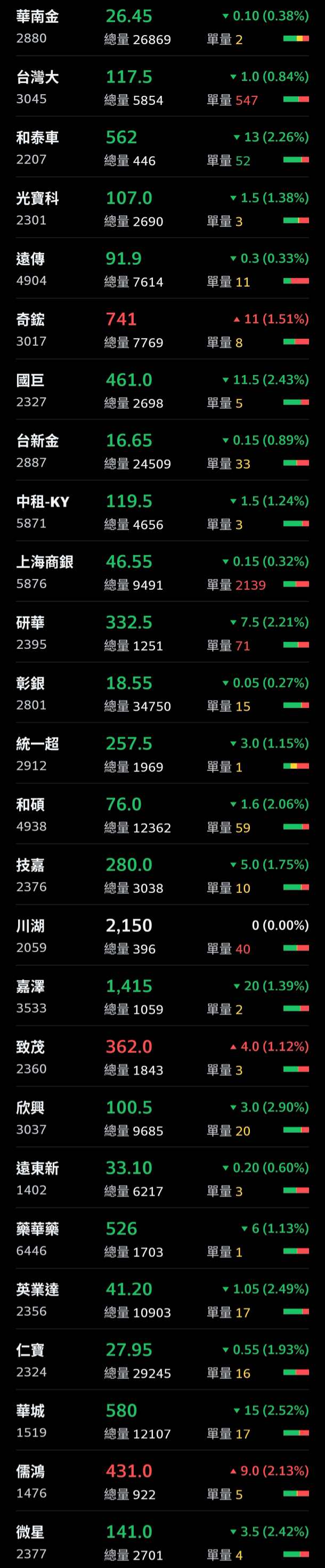View details for 台灣大 3045
This screenshot has width=325, height=1568.
162,88
